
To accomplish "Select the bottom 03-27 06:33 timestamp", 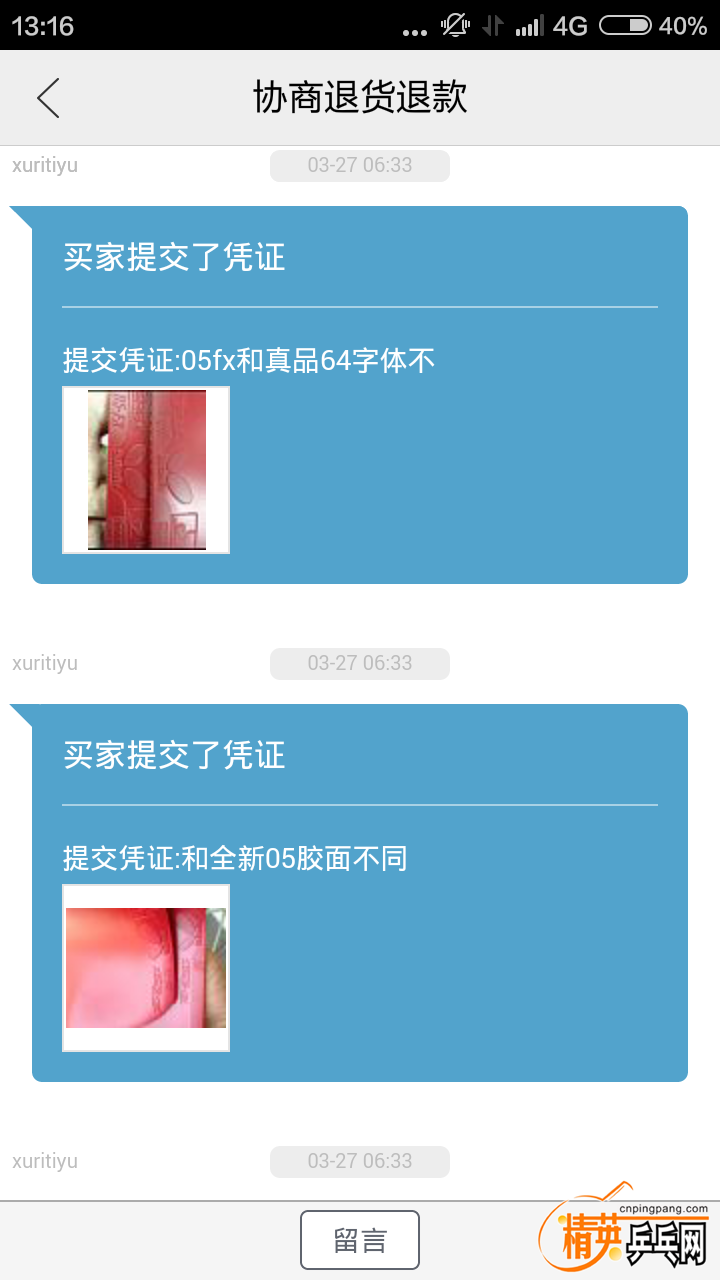I will coord(360,1161).
